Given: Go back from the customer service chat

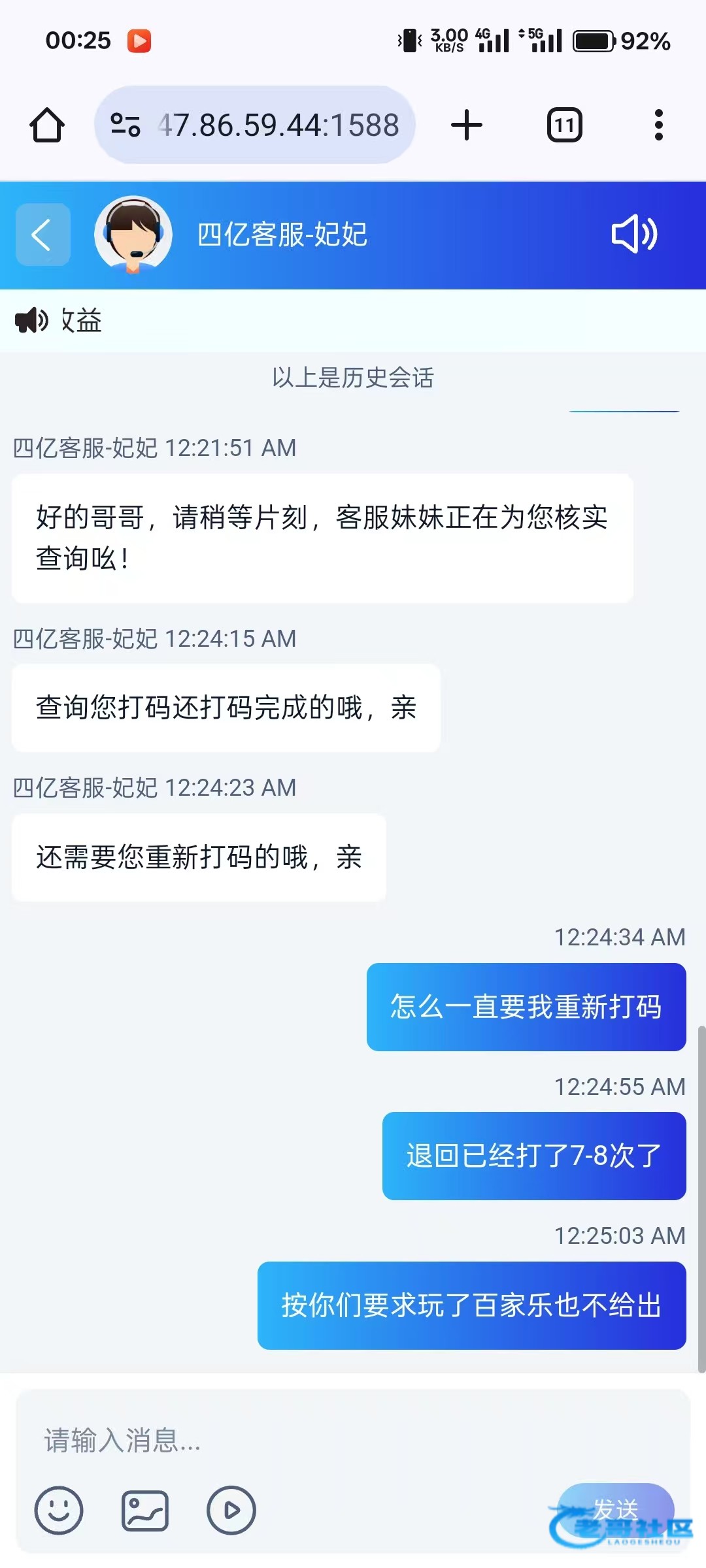Looking at the screenshot, I should [x=42, y=235].
